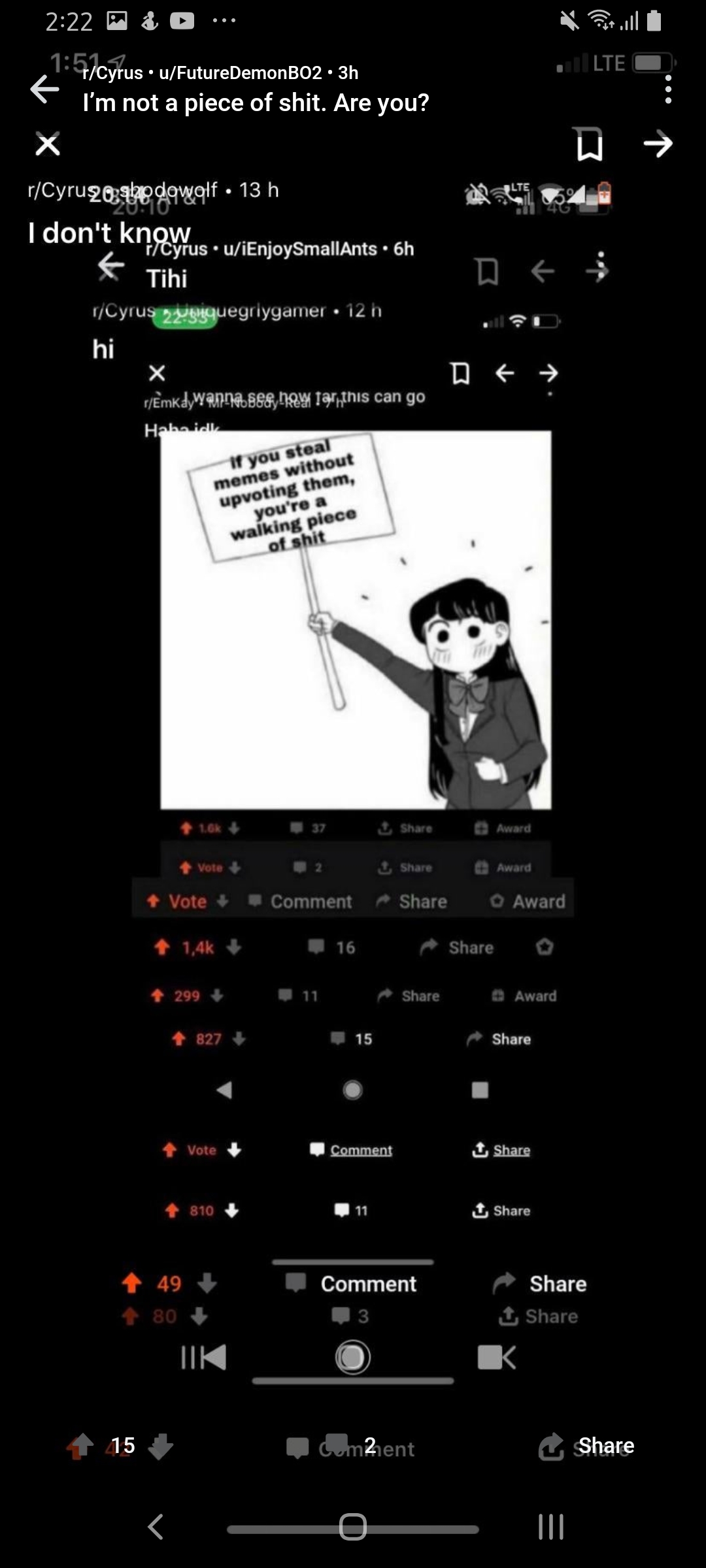The width and height of the screenshot is (706, 1568).
Task: Upvote the post showing 15 votes
Action: [x=81, y=1446]
